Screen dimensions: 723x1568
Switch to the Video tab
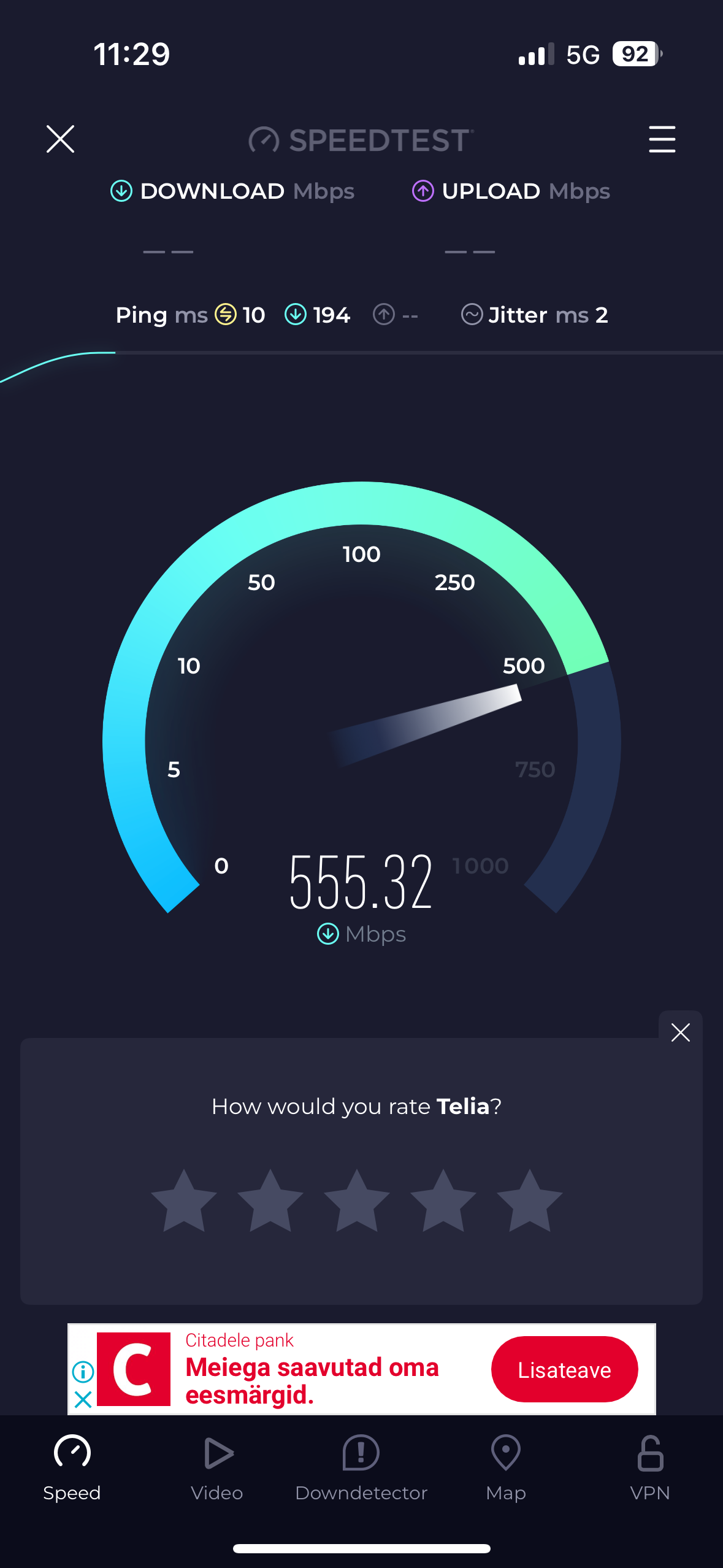[217, 1467]
